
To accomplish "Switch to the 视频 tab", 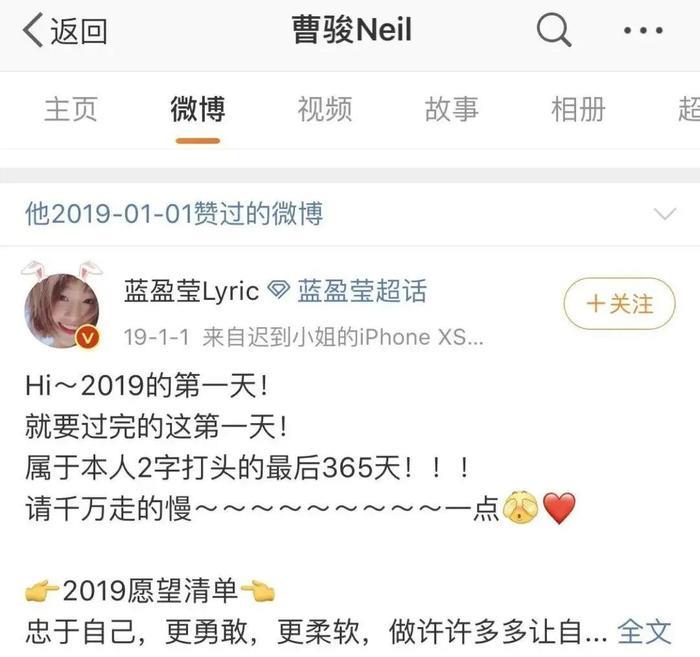I will click(324, 109).
